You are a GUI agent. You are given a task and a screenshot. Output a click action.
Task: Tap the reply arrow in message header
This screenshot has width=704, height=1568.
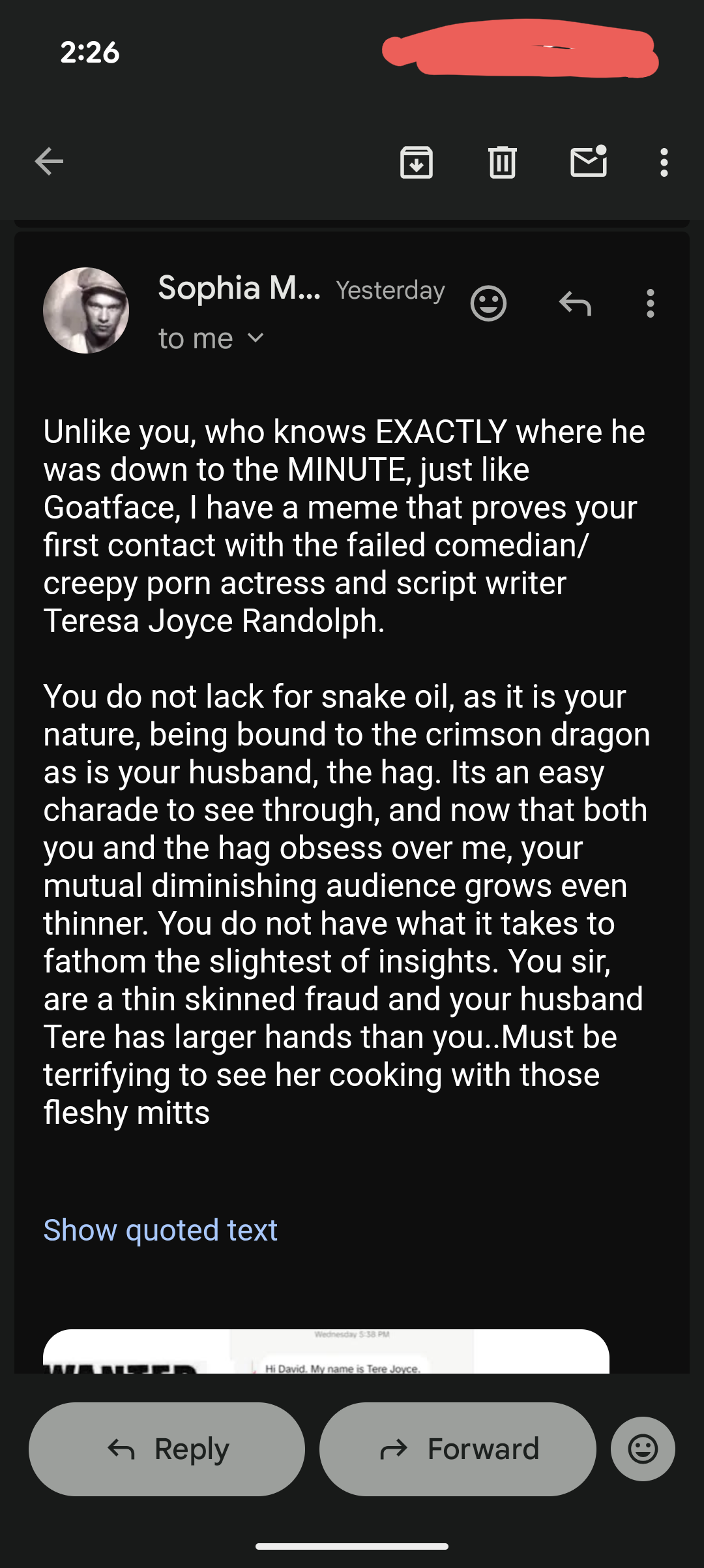point(575,303)
